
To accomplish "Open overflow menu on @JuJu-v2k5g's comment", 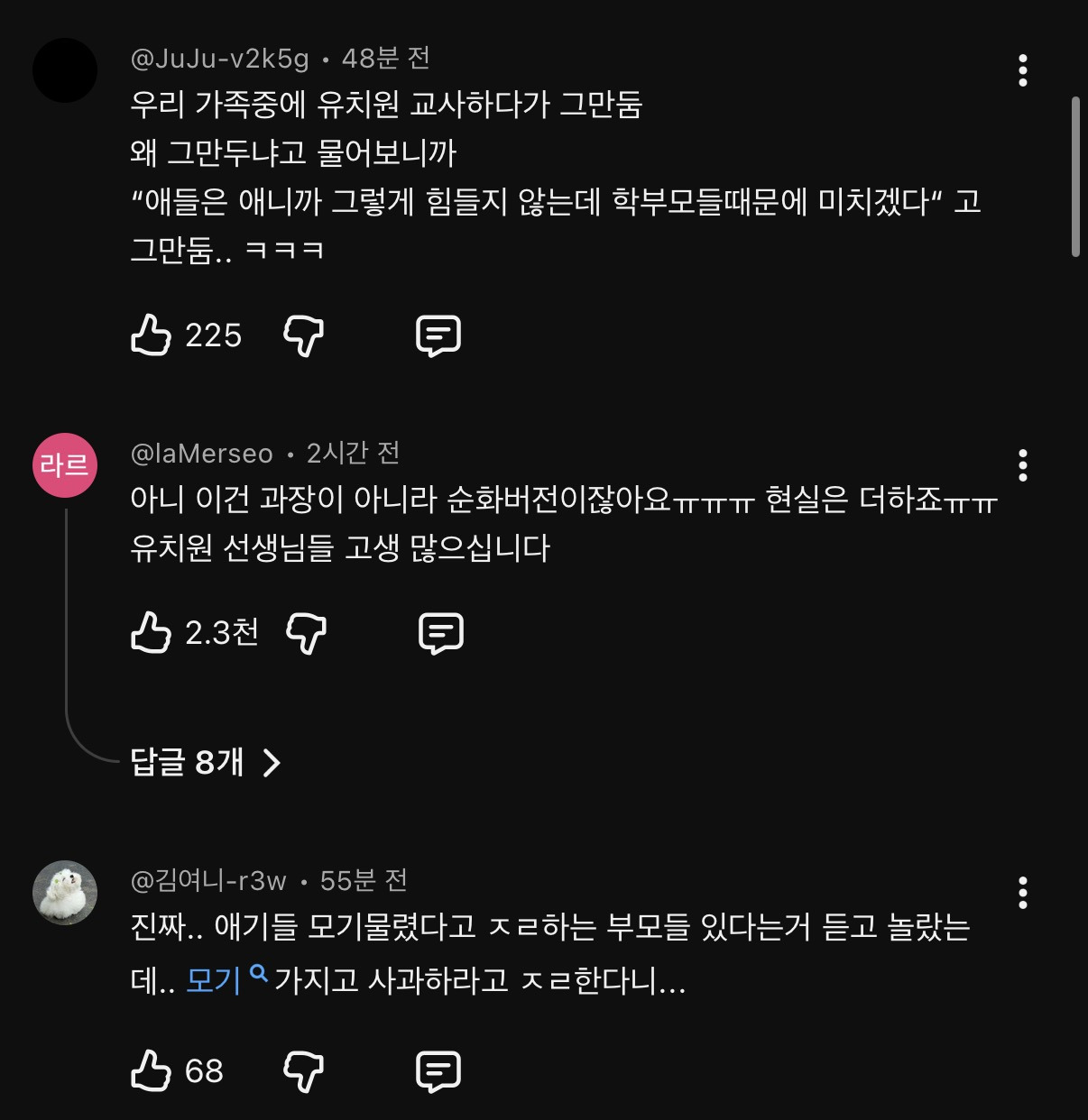I will (x=1022, y=70).
